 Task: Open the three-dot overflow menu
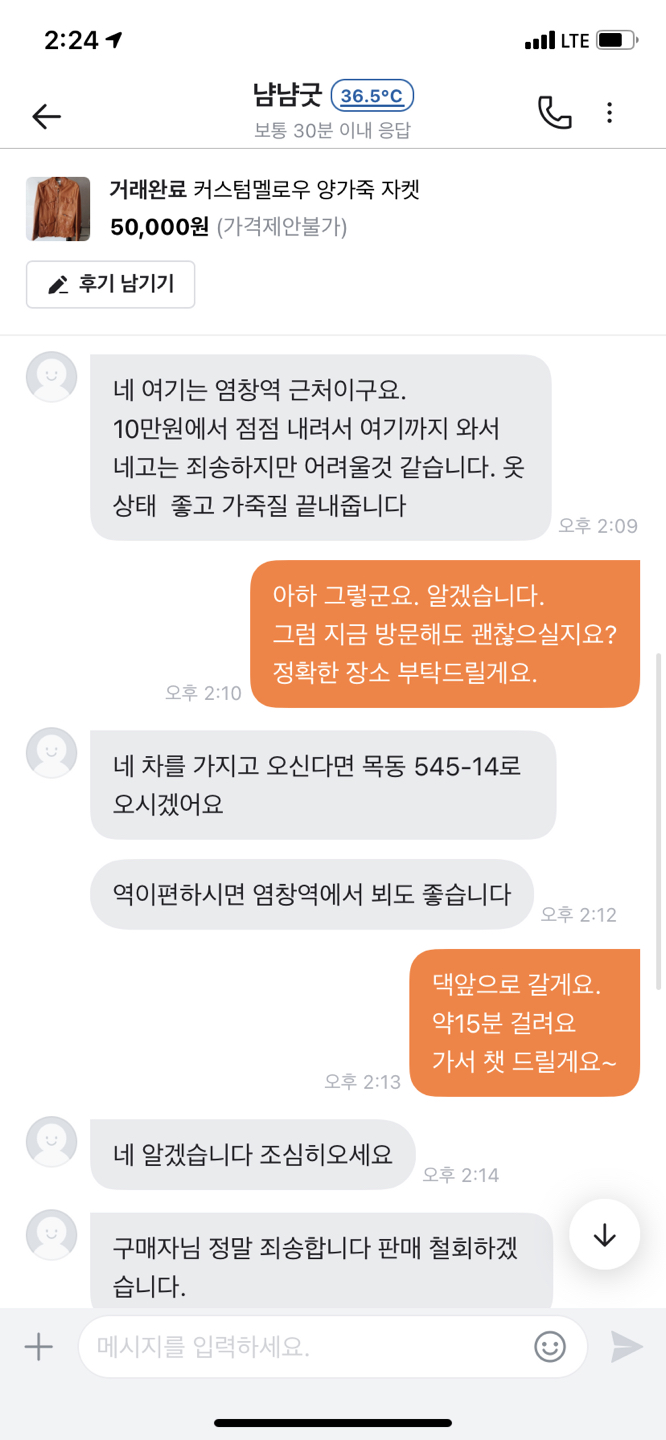pyautogui.click(x=609, y=113)
